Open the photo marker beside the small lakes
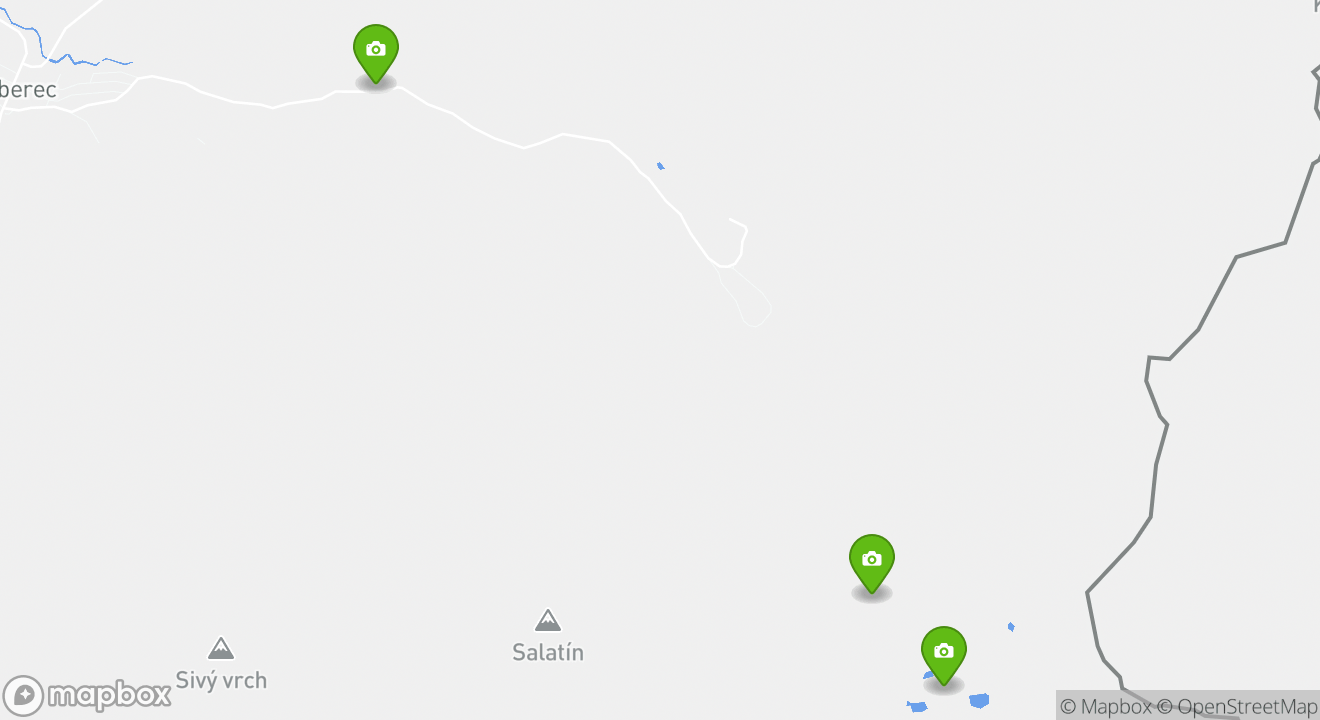The width and height of the screenshot is (1320, 720). (943, 654)
